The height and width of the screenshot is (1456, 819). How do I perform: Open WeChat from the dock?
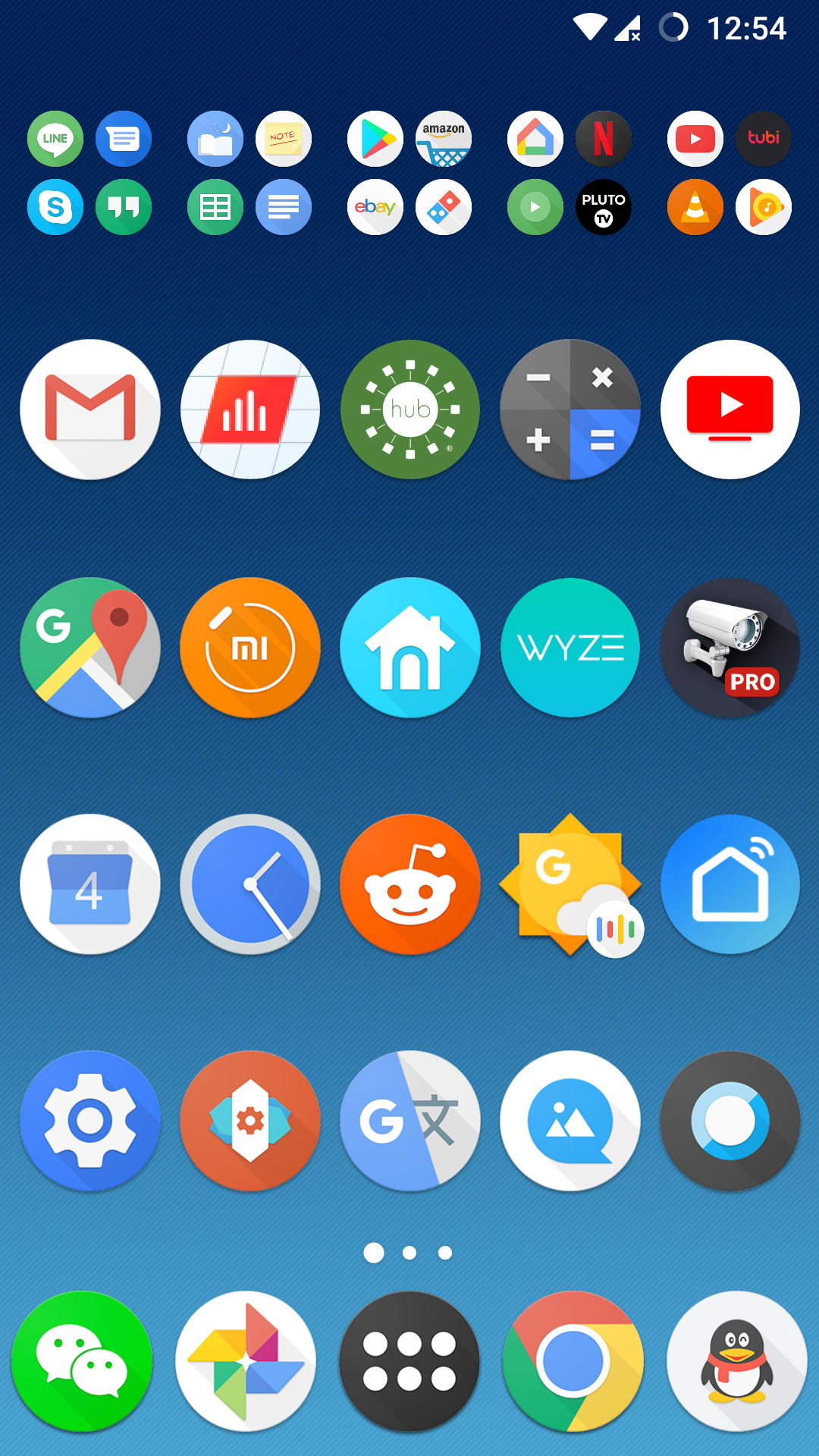point(82,1361)
